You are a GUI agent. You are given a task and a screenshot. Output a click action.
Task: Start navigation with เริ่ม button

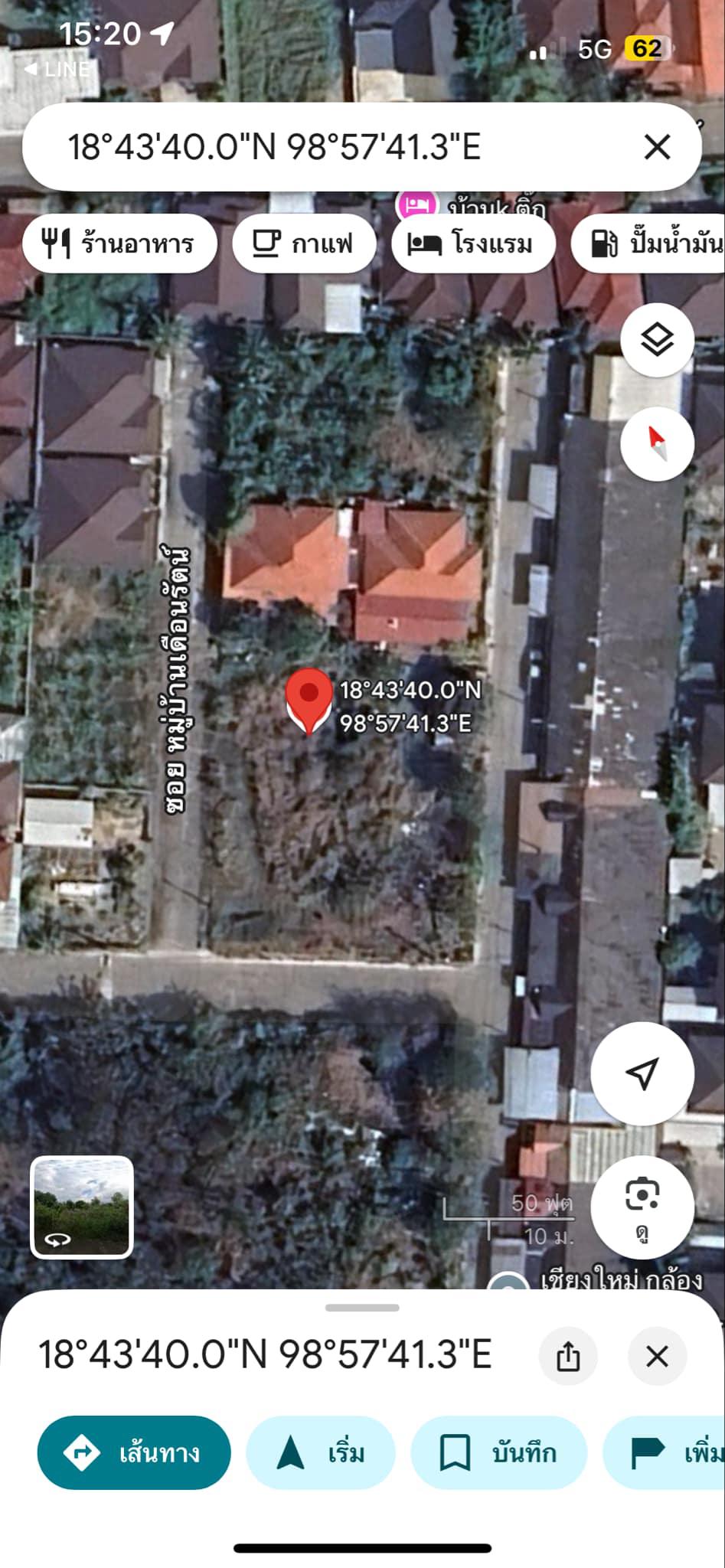click(321, 1452)
